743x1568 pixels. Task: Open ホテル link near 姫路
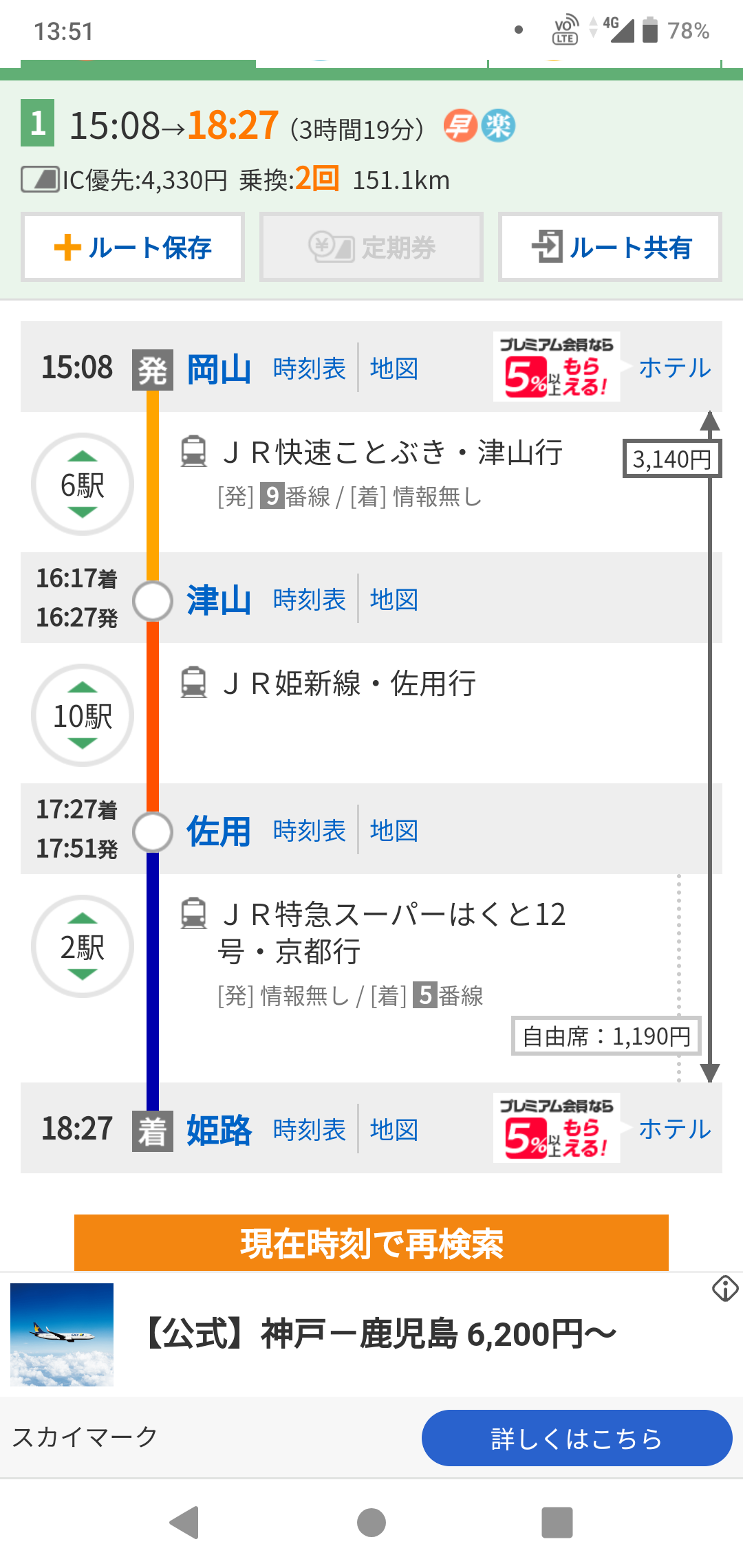[x=674, y=1129]
